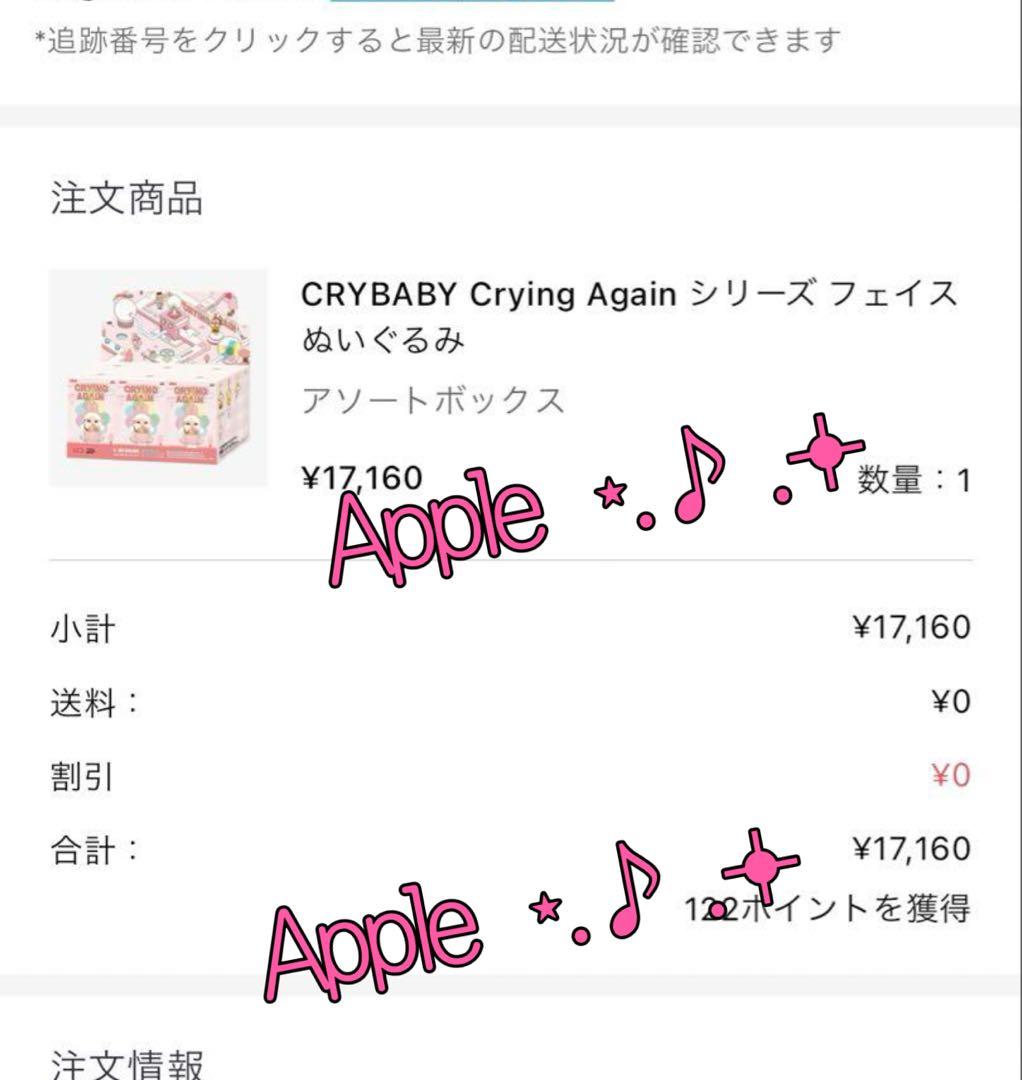The height and width of the screenshot is (1080, 1022).
Task: Open the CRYBABY Crying Again product page link
Action: tap(630, 295)
